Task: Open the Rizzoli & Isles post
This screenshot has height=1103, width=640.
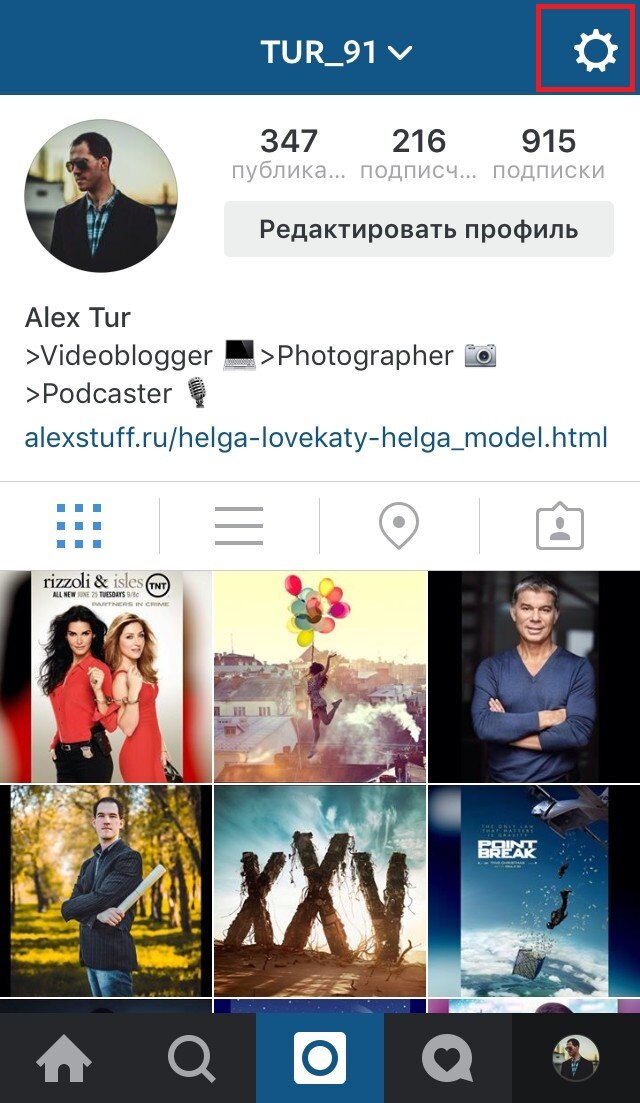Action: point(105,677)
